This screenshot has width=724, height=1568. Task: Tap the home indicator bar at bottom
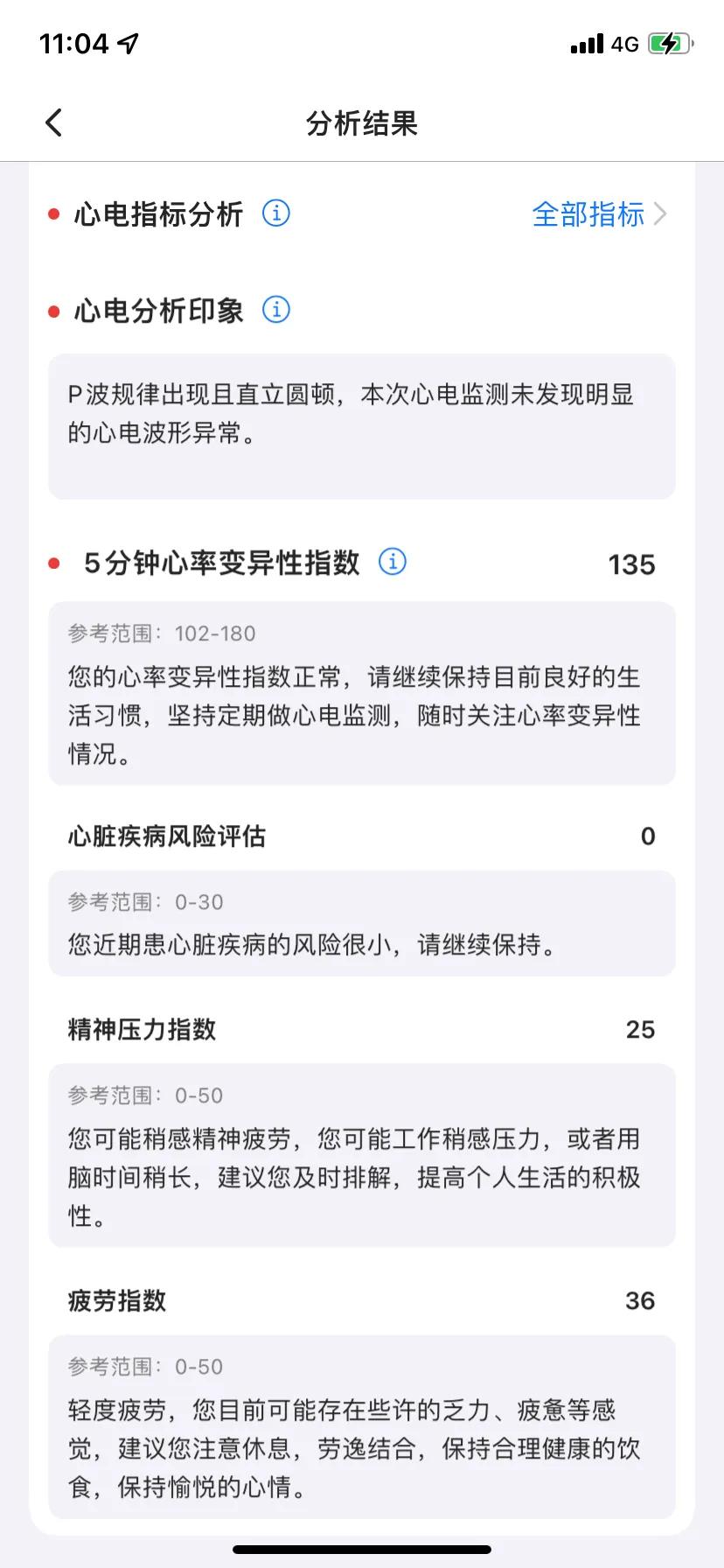point(362,1549)
